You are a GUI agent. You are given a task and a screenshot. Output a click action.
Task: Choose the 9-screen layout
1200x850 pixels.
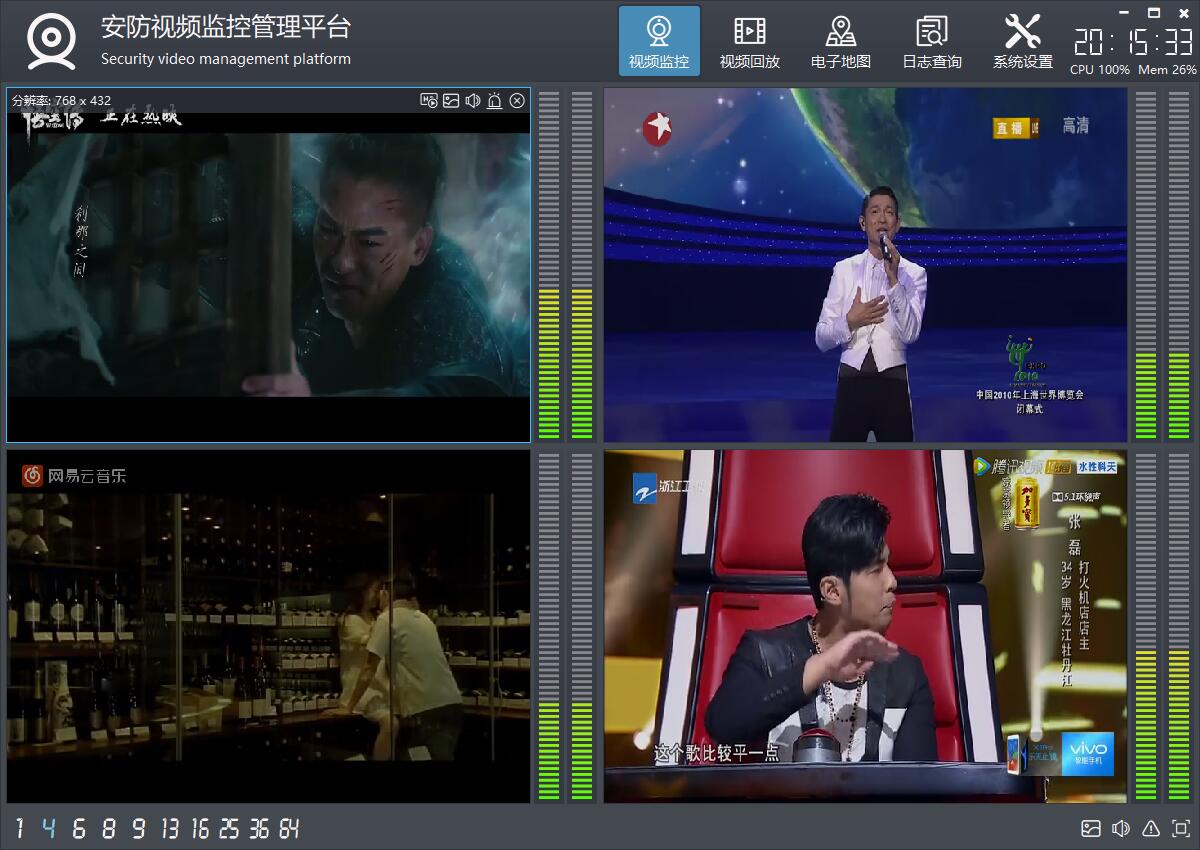pos(138,828)
